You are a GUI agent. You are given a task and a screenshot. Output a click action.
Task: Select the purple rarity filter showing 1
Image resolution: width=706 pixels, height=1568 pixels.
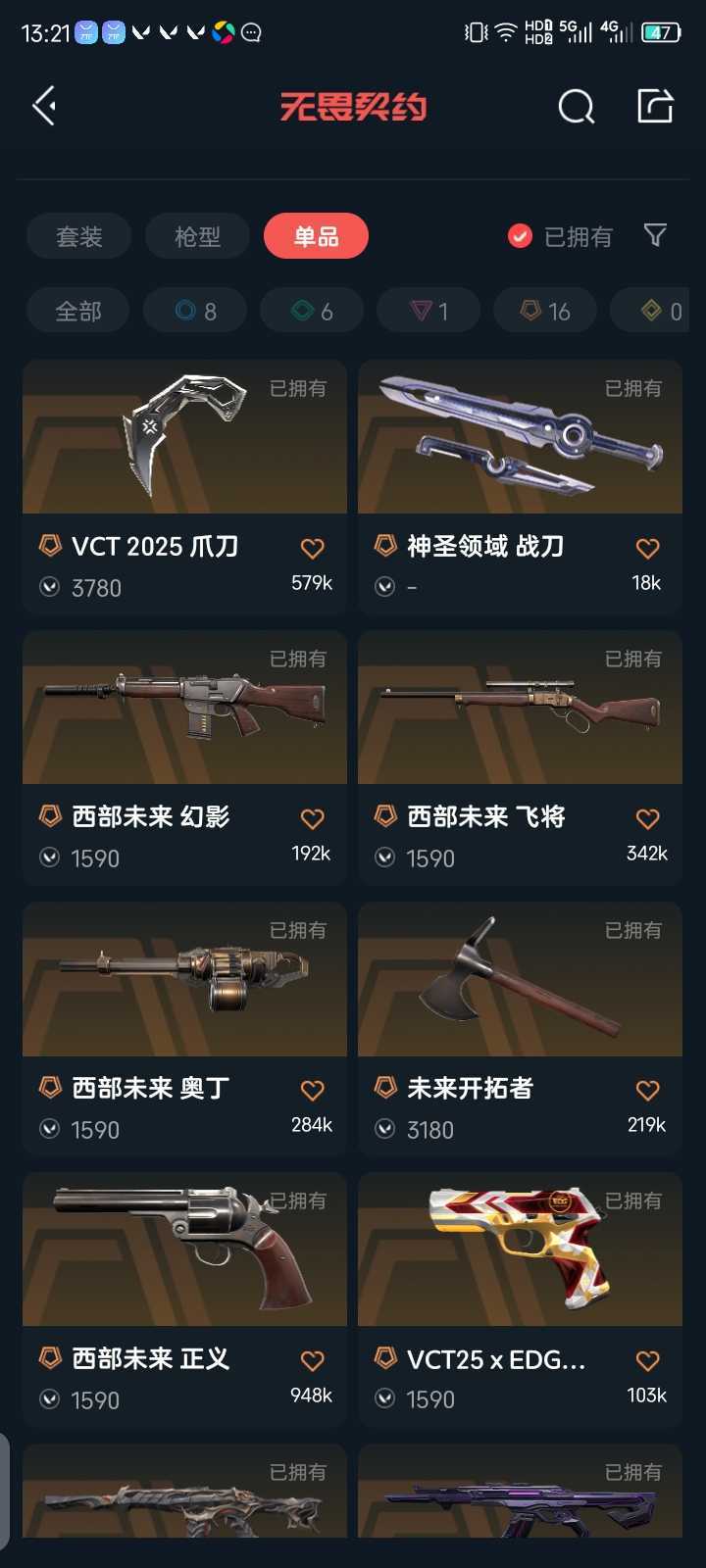click(428, 310)
